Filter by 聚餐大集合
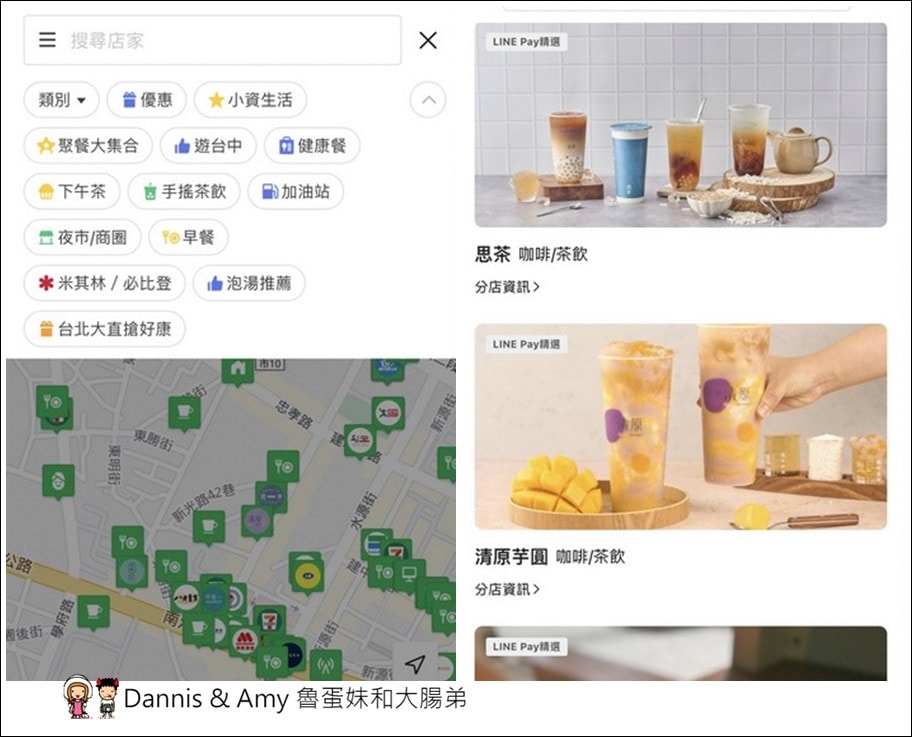912x737 pixels. (x=88, y=146)
